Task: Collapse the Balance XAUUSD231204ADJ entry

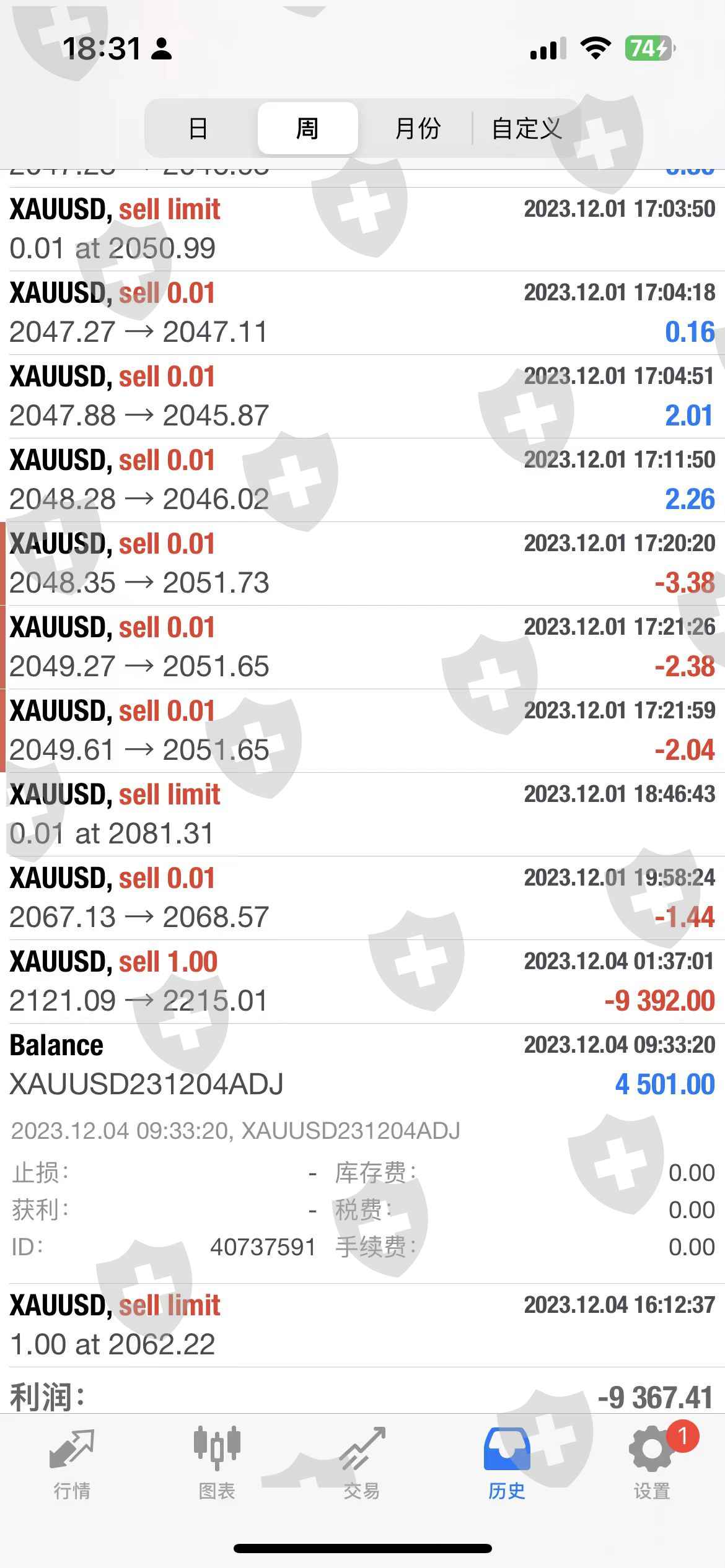Action: click(362, 1065)
